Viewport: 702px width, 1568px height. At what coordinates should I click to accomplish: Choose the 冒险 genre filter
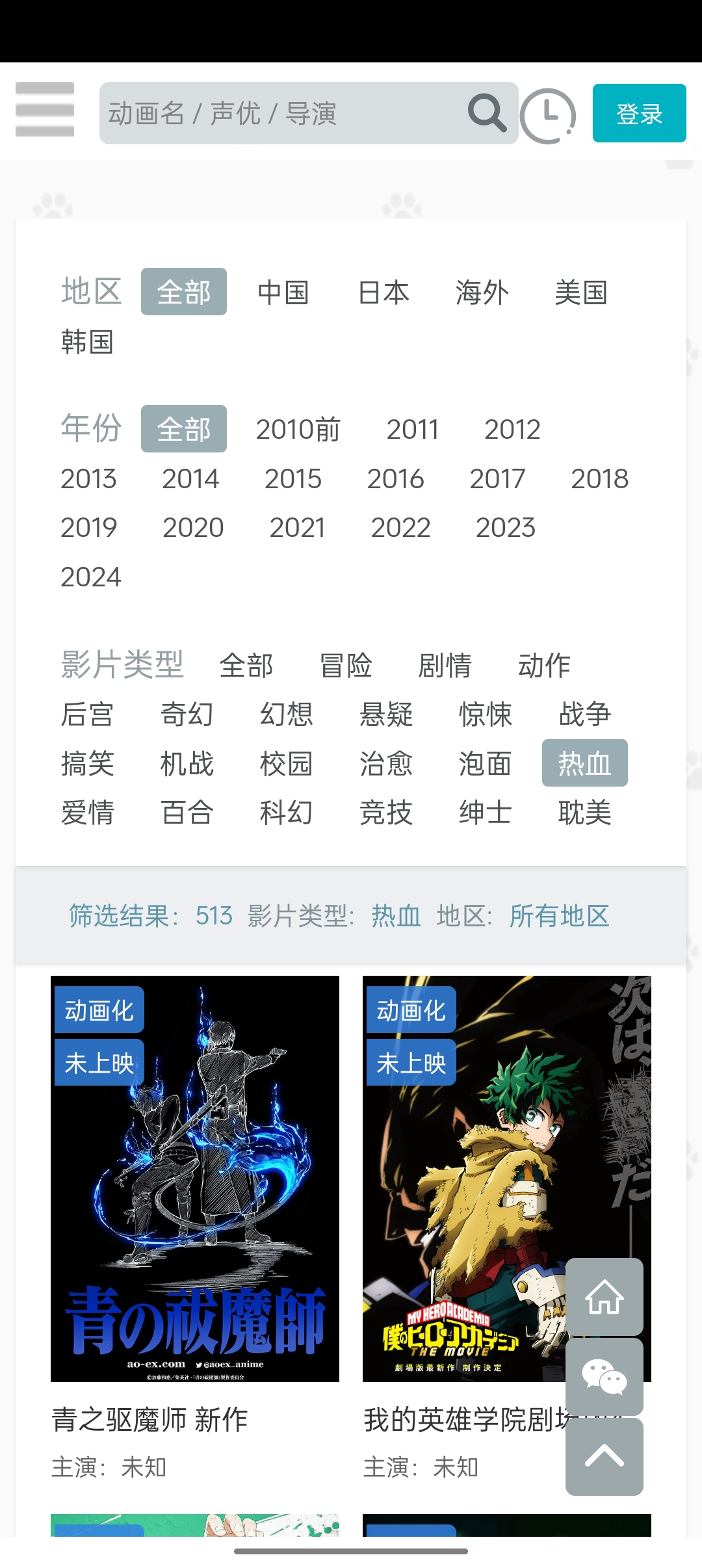pyautogui.click(x=346, y=665)
